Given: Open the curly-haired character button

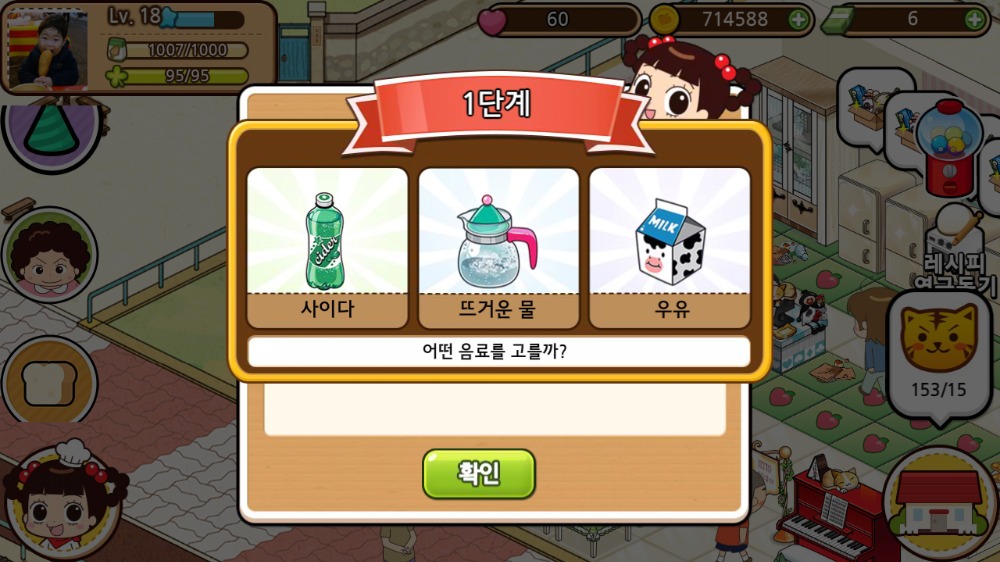Looking at the screenshot, I should [x=48, y=255].
